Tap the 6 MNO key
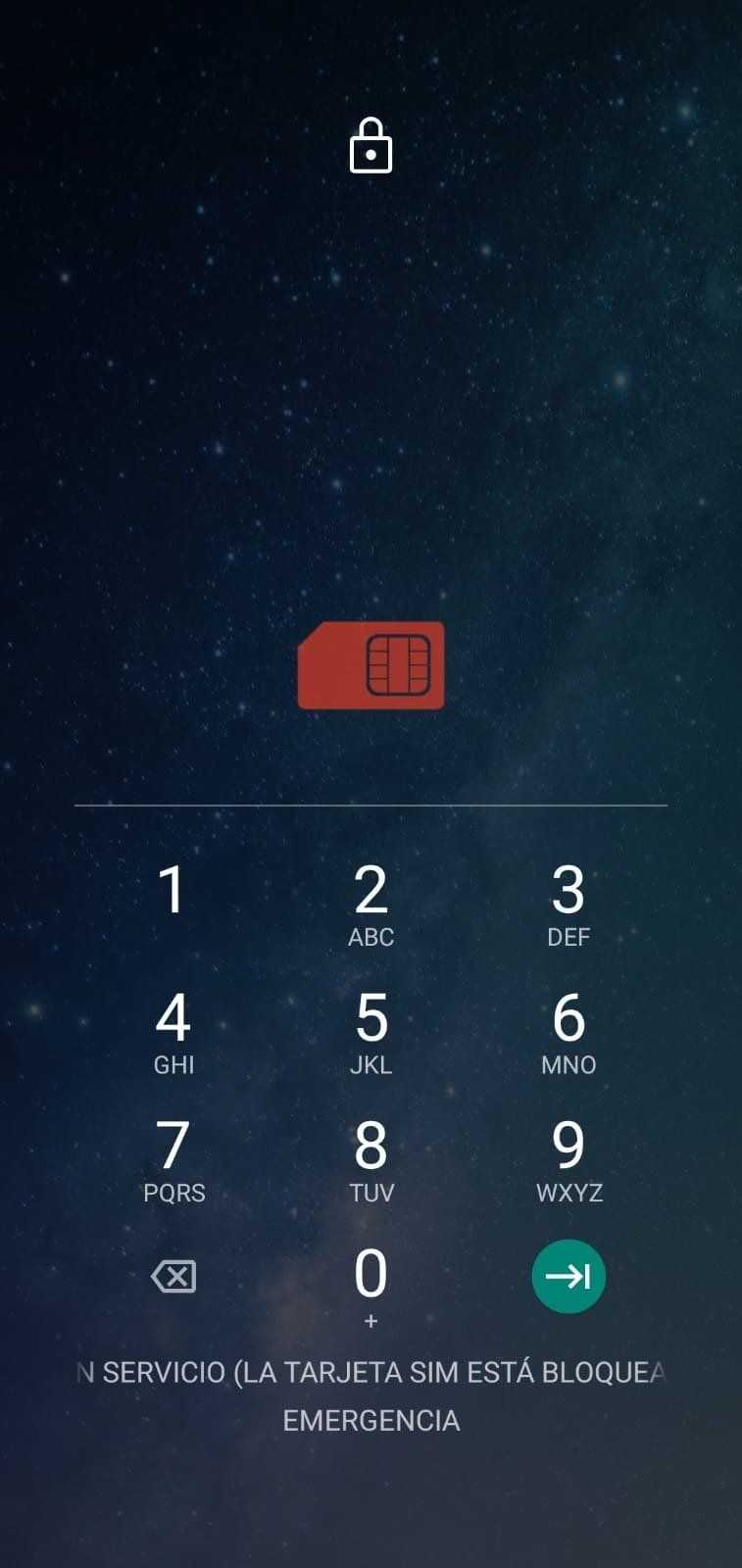The height and width of the screenshot is (1568, 742). coord(569,1031)
